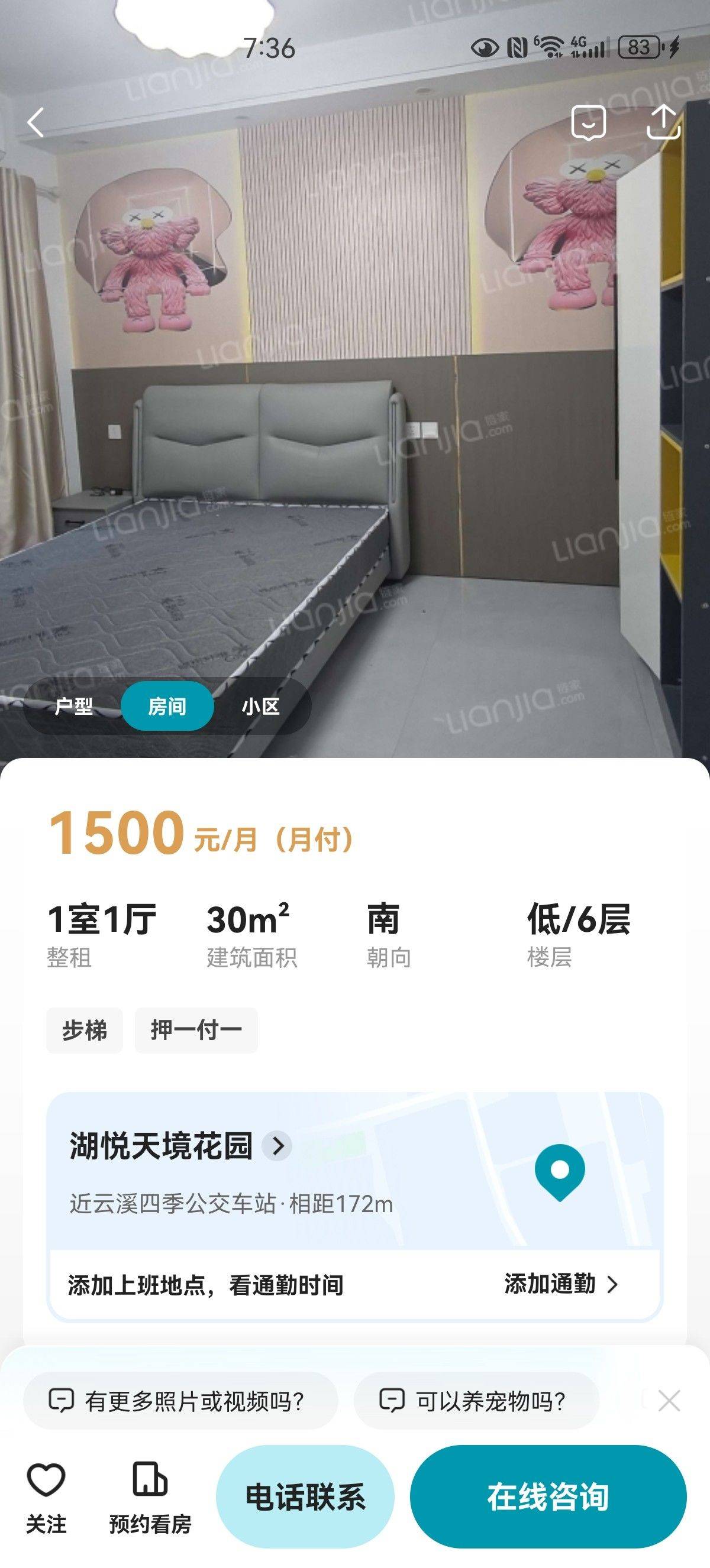
Task: Start 在线咨询 online consultation
Action: 548,1496
